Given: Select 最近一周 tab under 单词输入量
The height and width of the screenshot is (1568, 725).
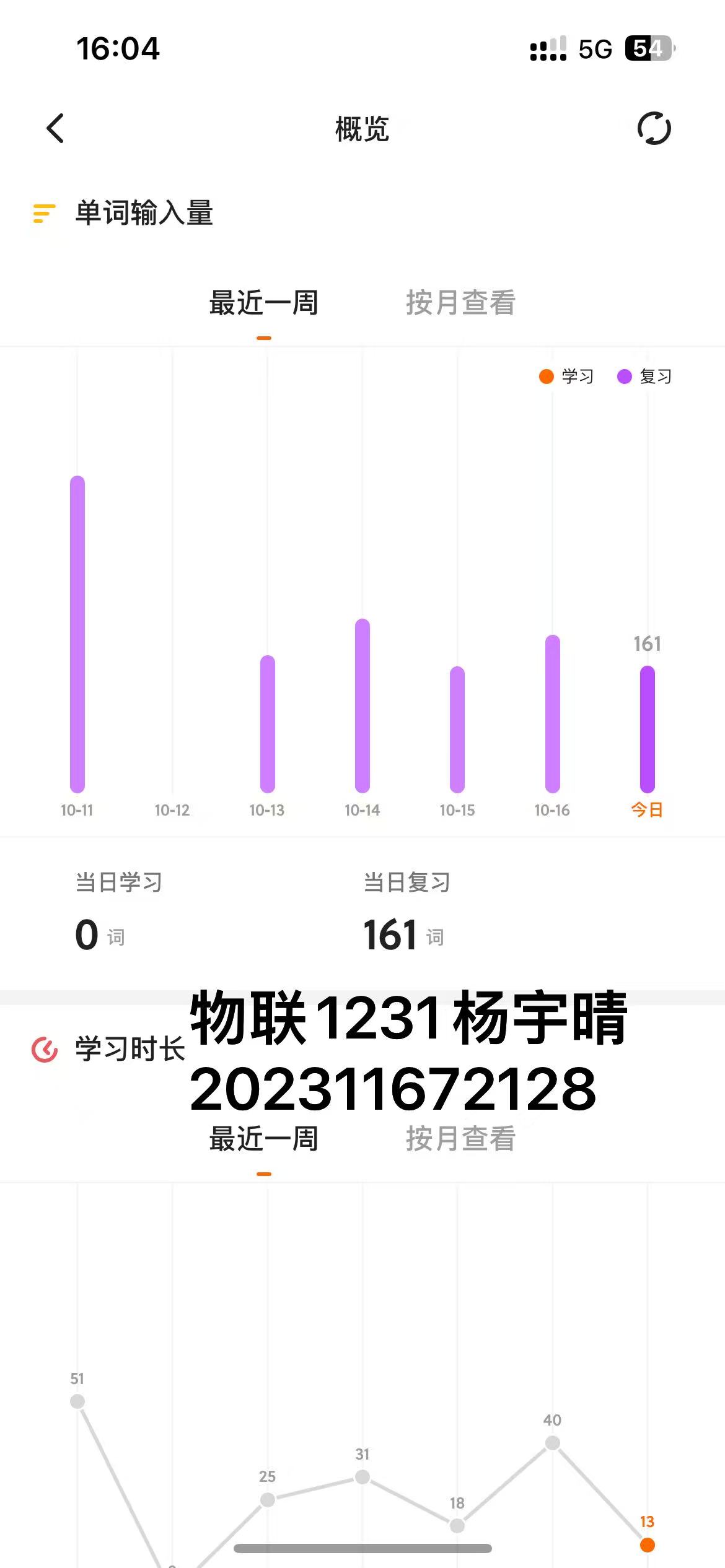Looking at the screenshot, I should [264, 303].
